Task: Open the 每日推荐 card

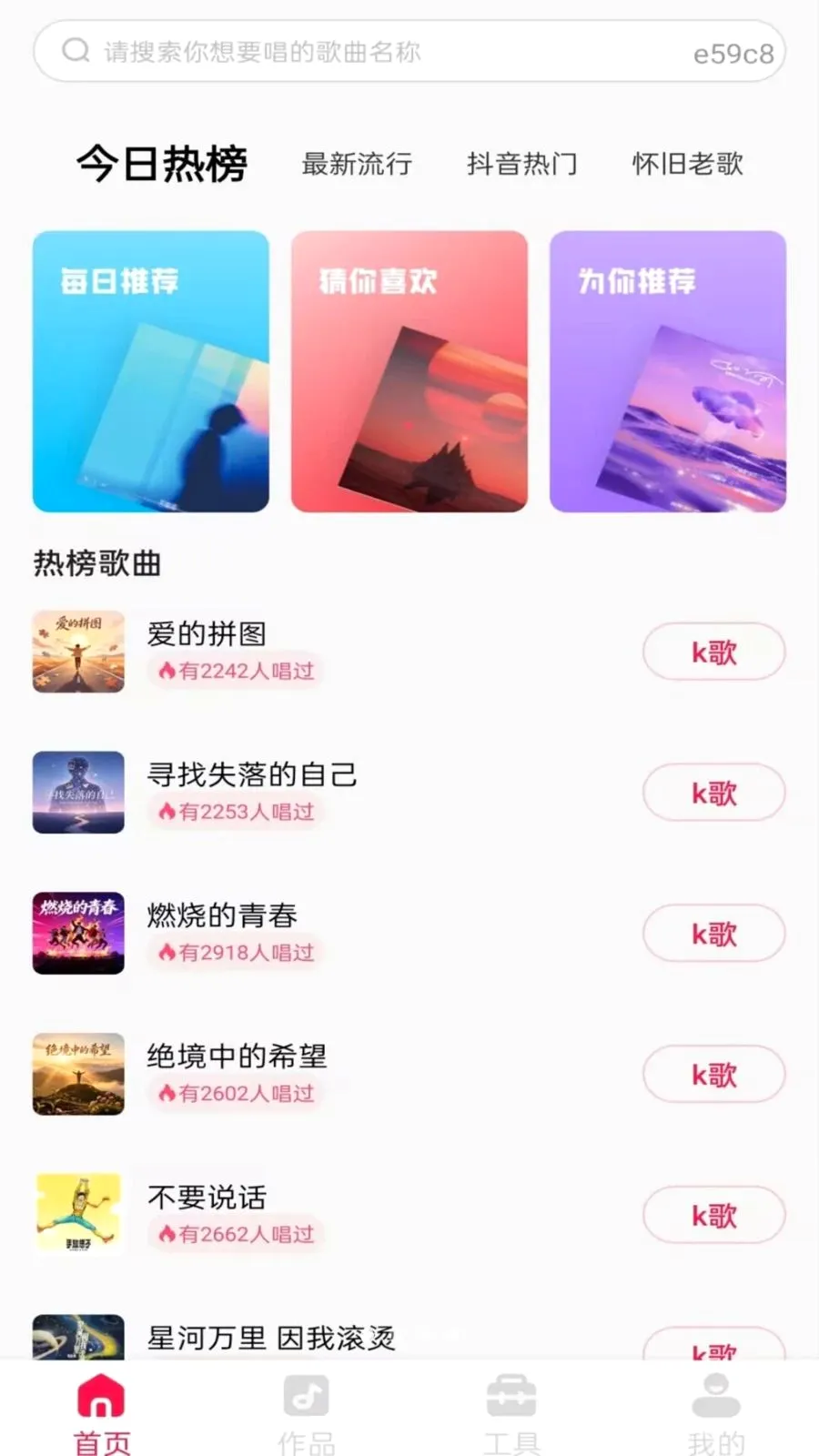Action: pos(151,371)
